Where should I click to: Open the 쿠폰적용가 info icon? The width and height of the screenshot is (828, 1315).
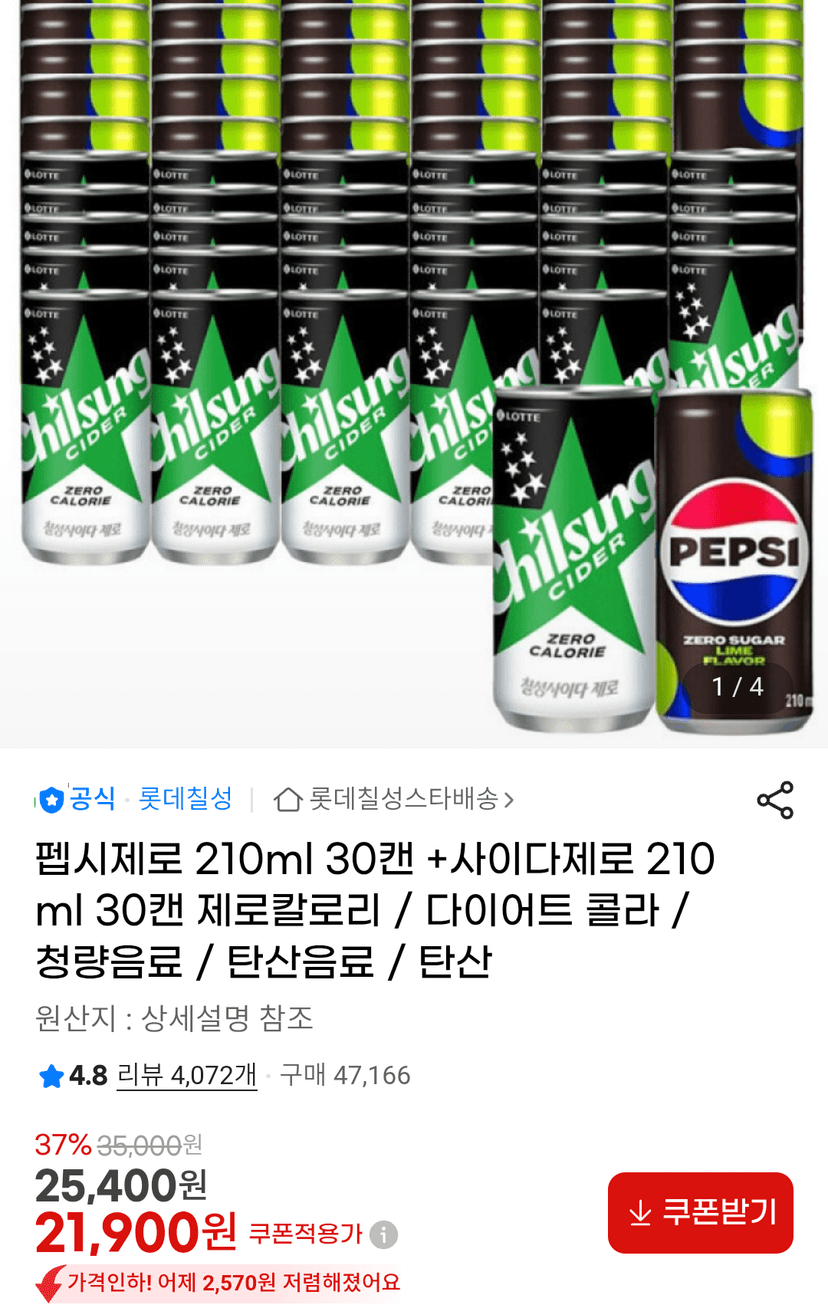pos(384,1234)
